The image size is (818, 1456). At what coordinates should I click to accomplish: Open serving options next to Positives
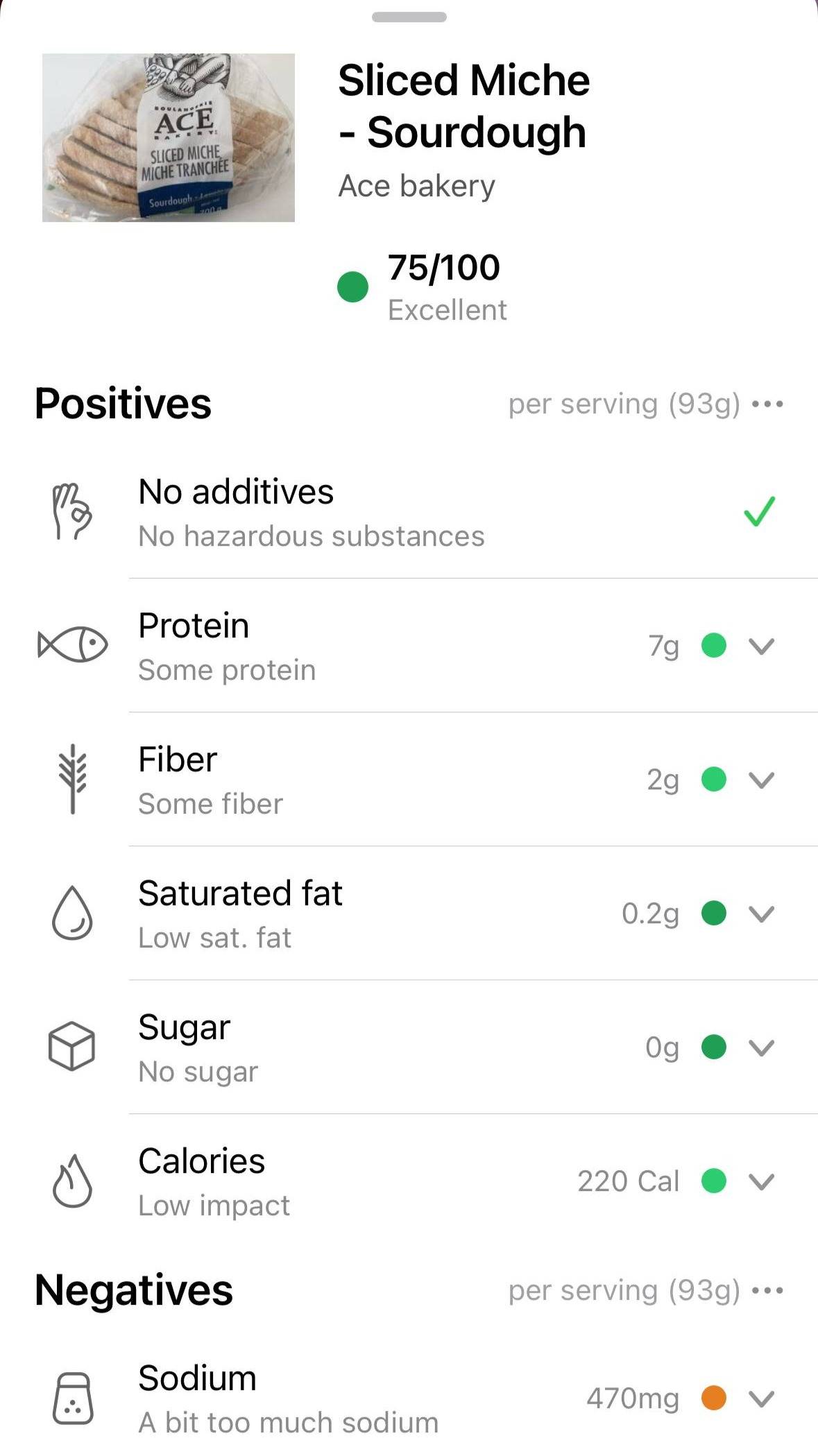pyautogui.click(x=767, y=404)
